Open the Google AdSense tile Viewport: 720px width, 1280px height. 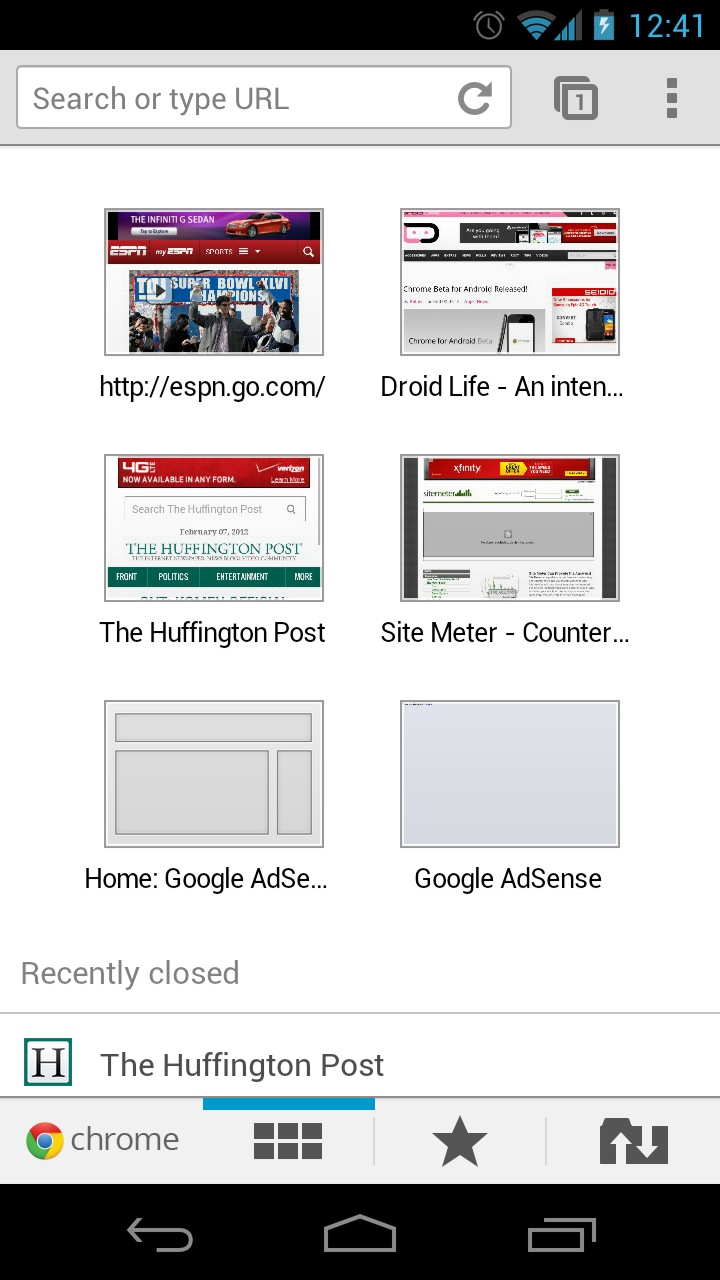click(509, 774)
